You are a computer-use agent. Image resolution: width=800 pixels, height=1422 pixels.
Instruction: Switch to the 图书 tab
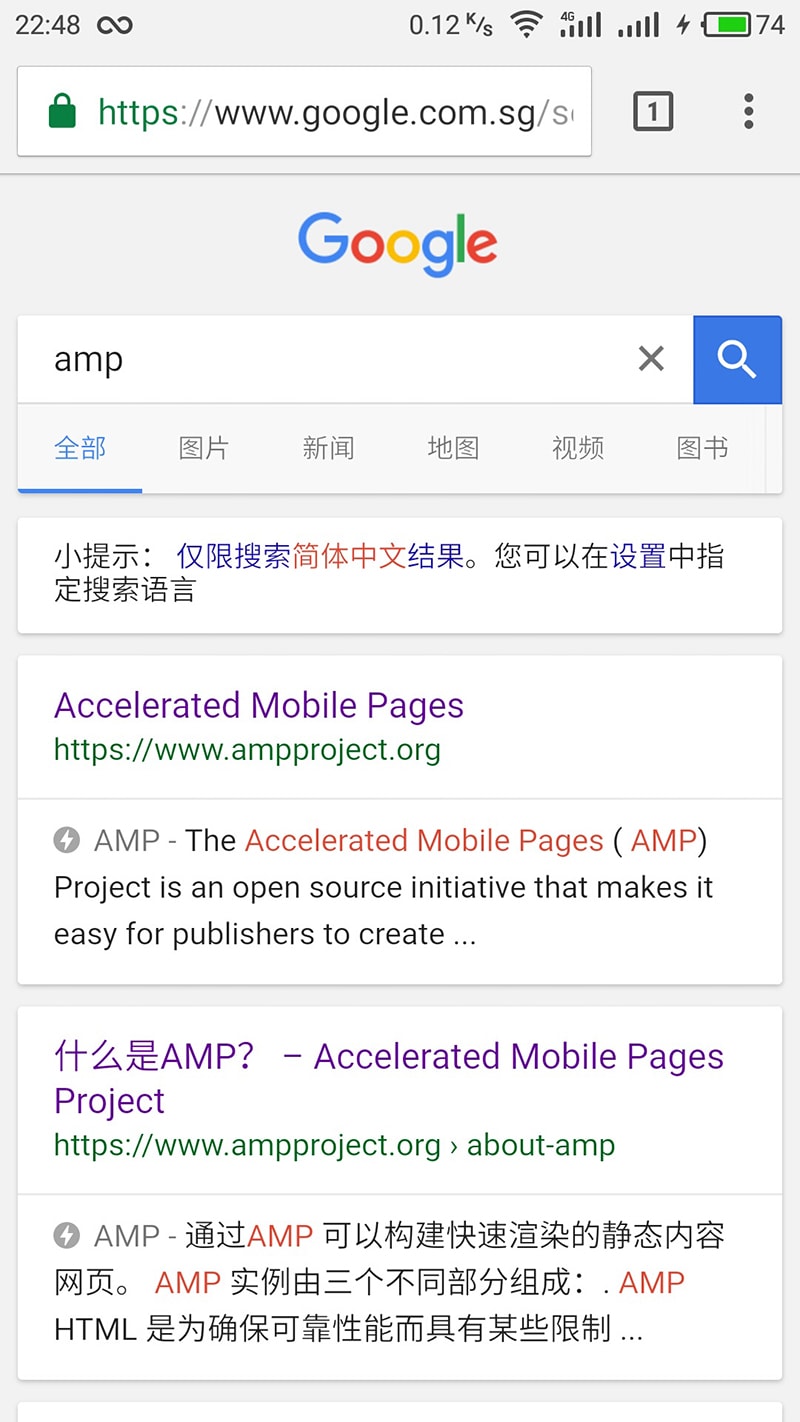tap(702, 448)
